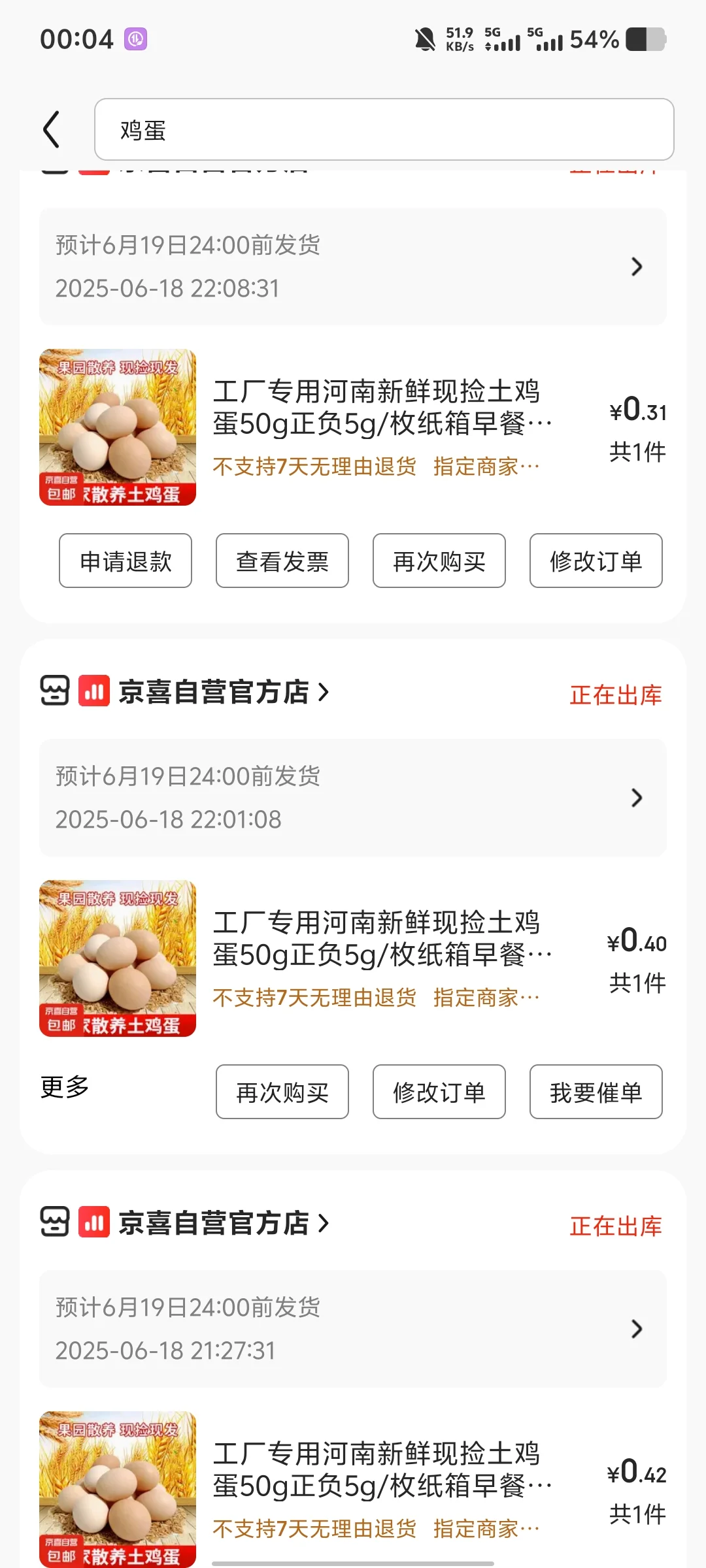Tap the search field containing 鸡蛋
The image size is (706, 1568).
click(384, 129)
